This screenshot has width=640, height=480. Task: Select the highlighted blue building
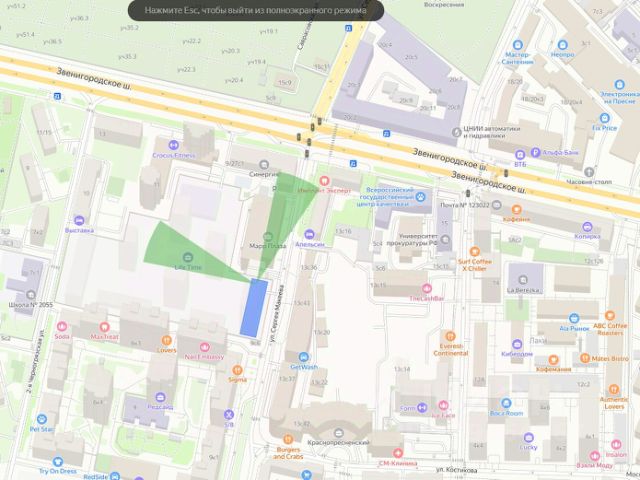(254, 307)
